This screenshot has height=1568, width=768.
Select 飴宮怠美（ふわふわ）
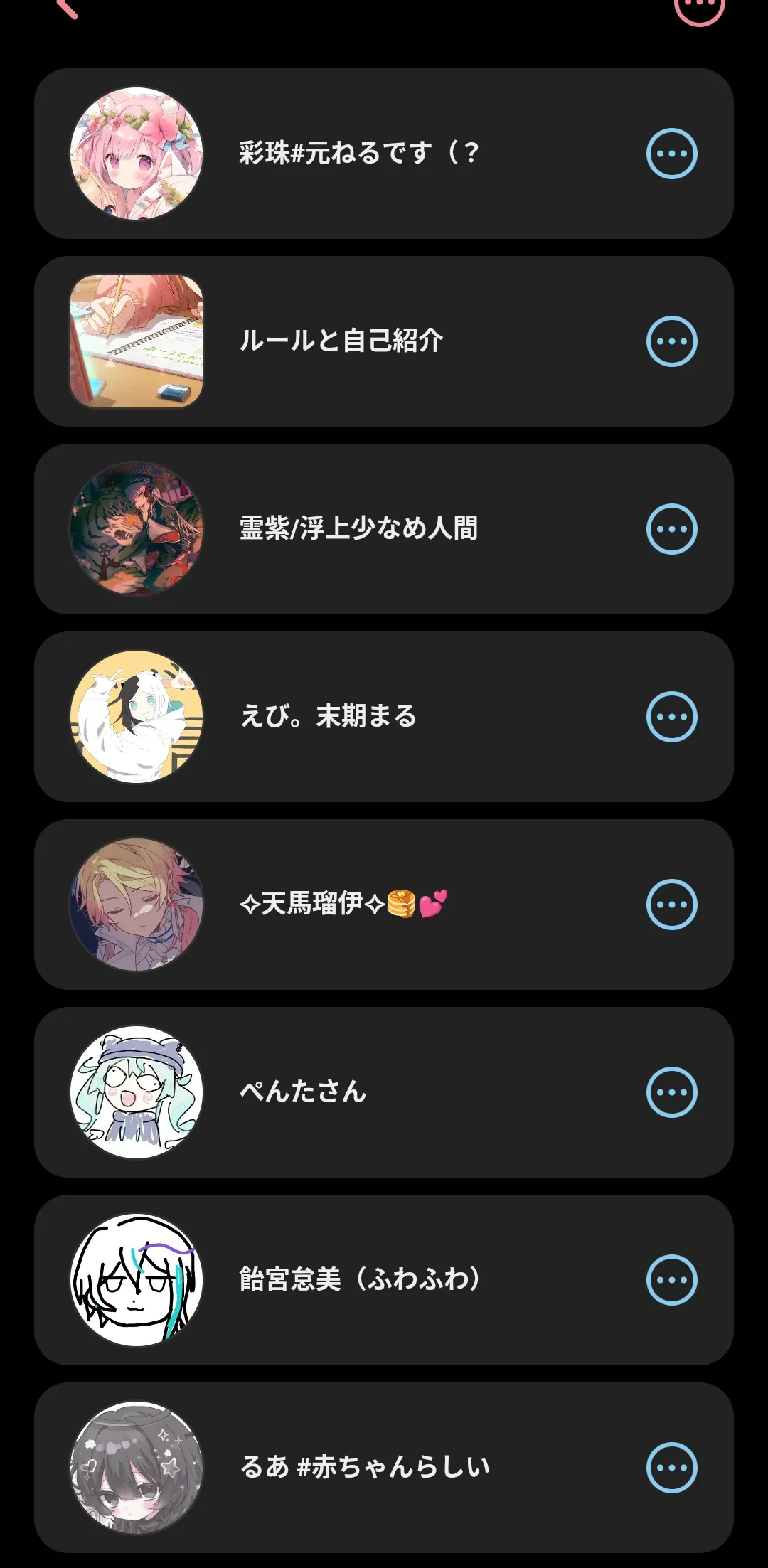pyautogui.click(x=360, y=1280)
